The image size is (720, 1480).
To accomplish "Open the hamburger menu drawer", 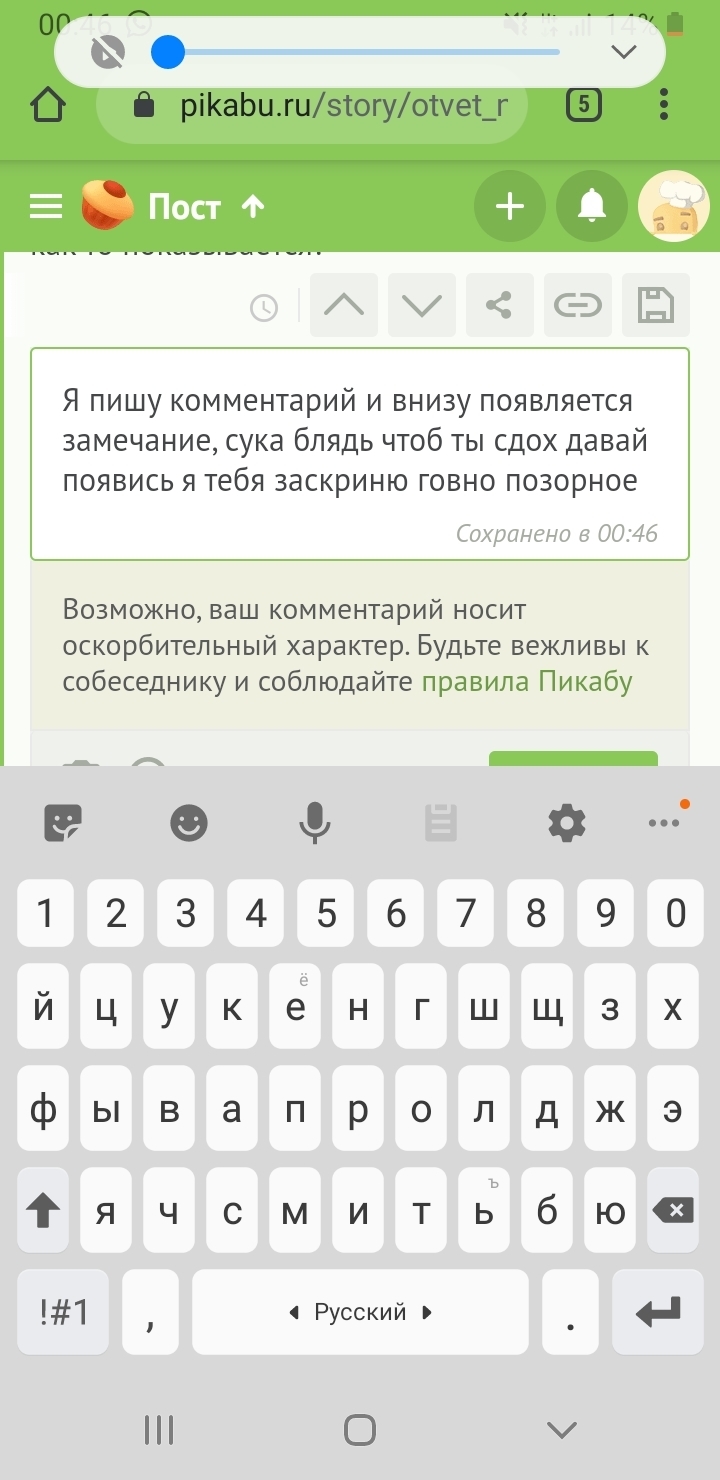I will (x=46, y=206).
